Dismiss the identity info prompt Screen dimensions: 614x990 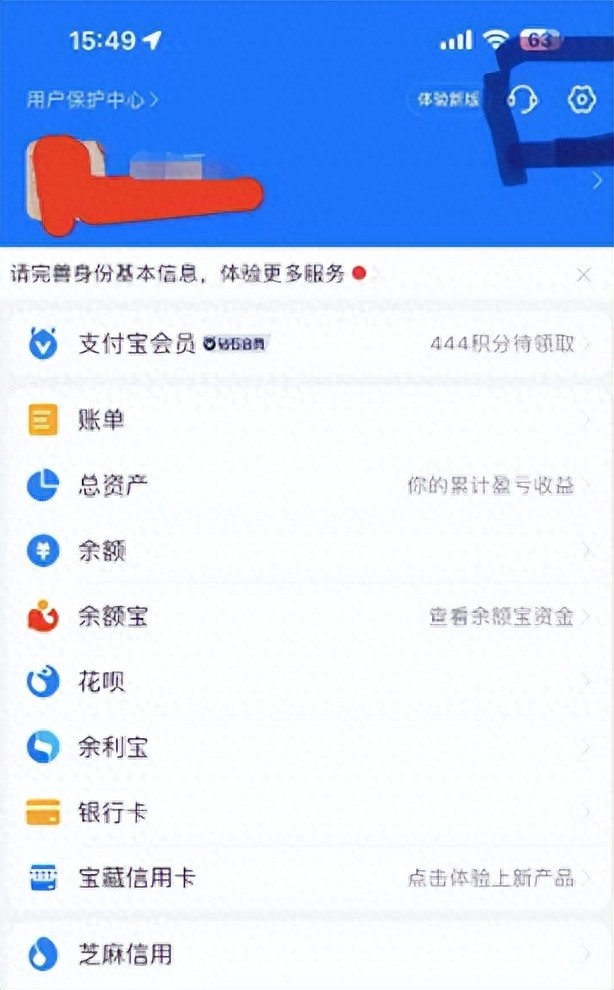(x=584, y=275)
